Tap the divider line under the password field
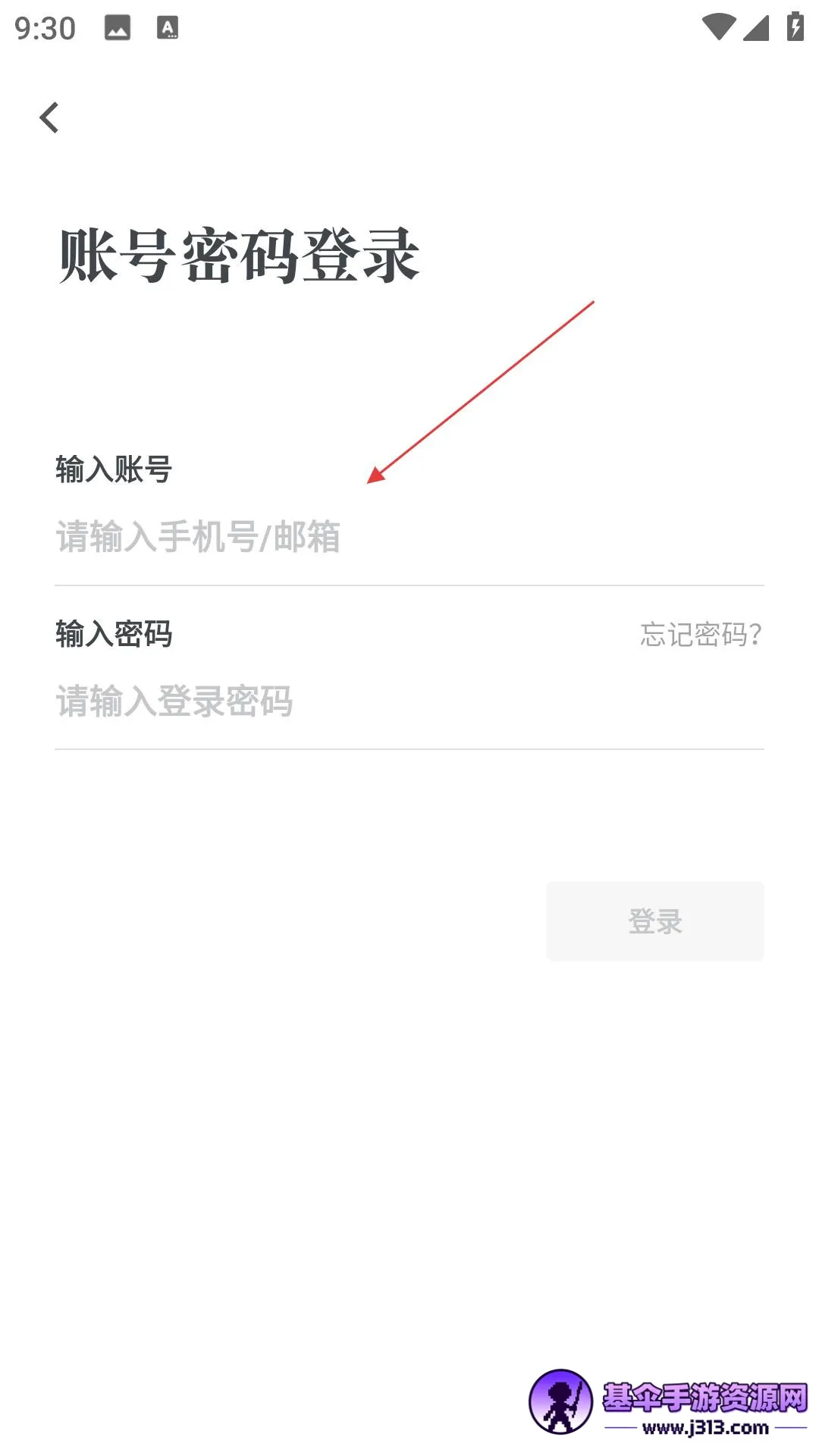Viewport: 819px width, 1456px height. coord(409,749)
